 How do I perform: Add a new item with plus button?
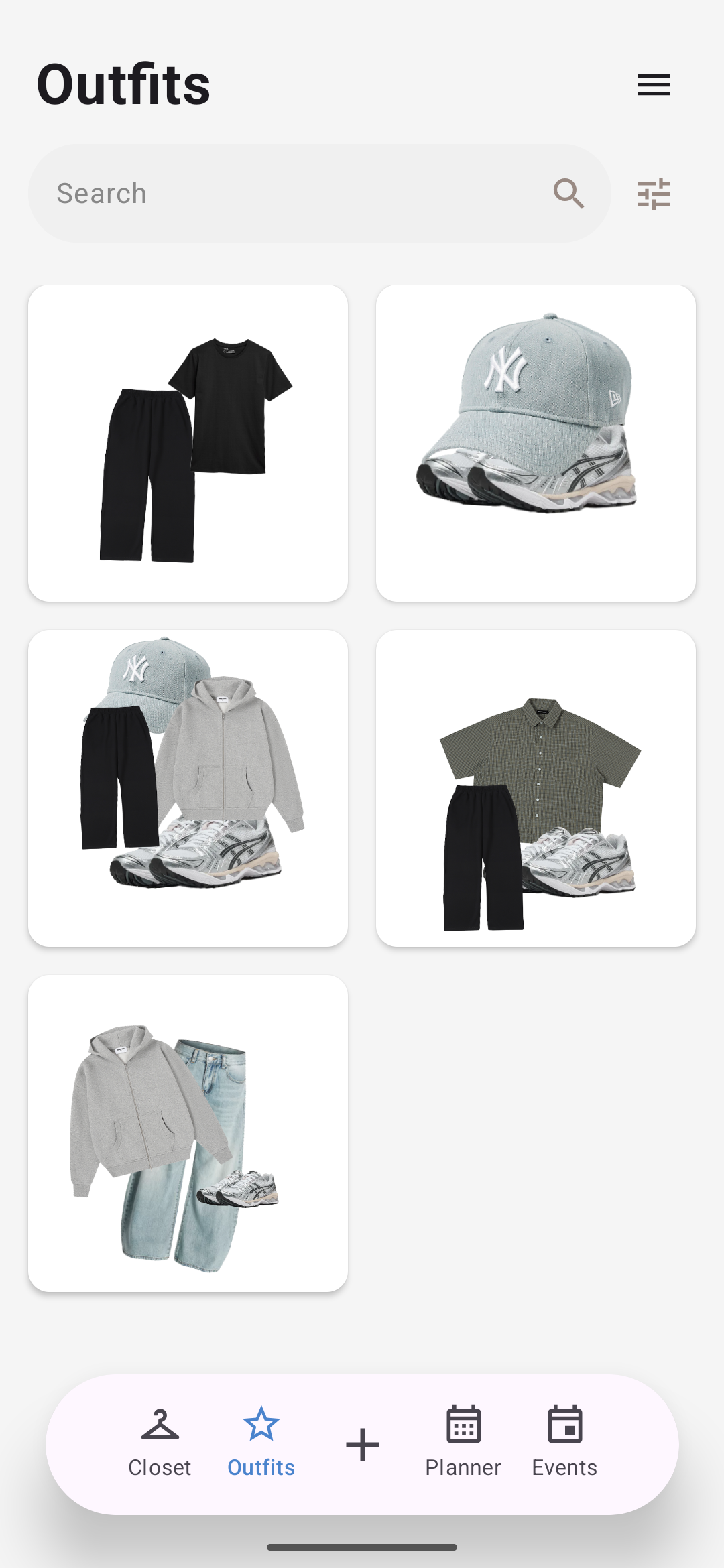tap(363, 1445)
